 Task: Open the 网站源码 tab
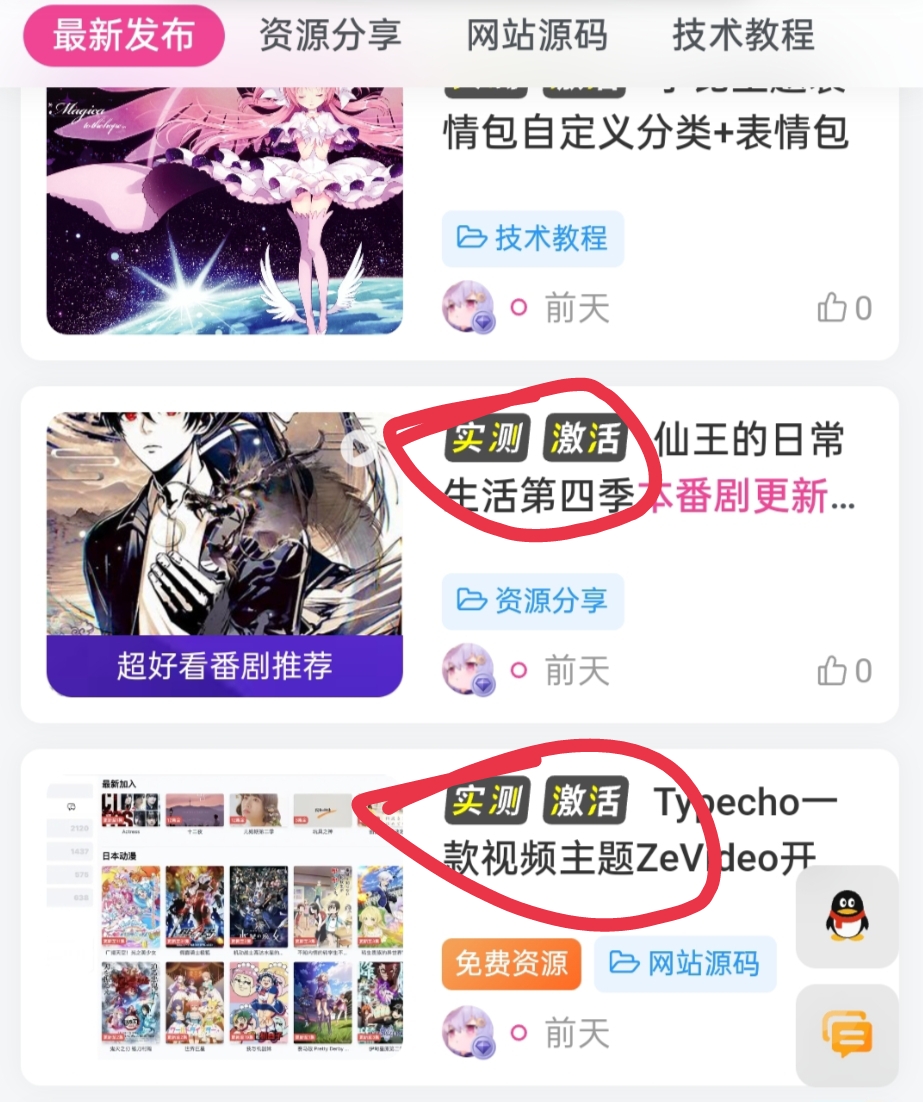(536, 33)
